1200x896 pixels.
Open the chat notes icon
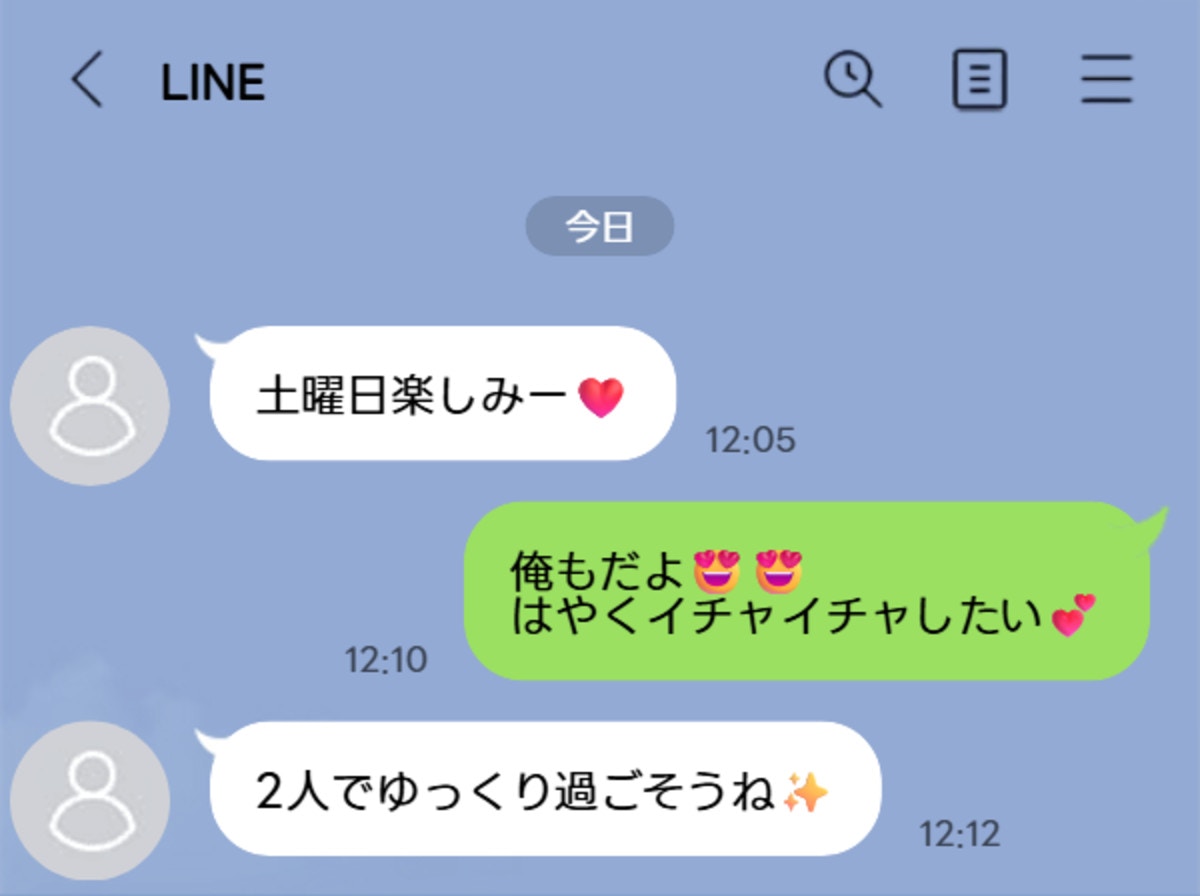[x=979, y=80]
